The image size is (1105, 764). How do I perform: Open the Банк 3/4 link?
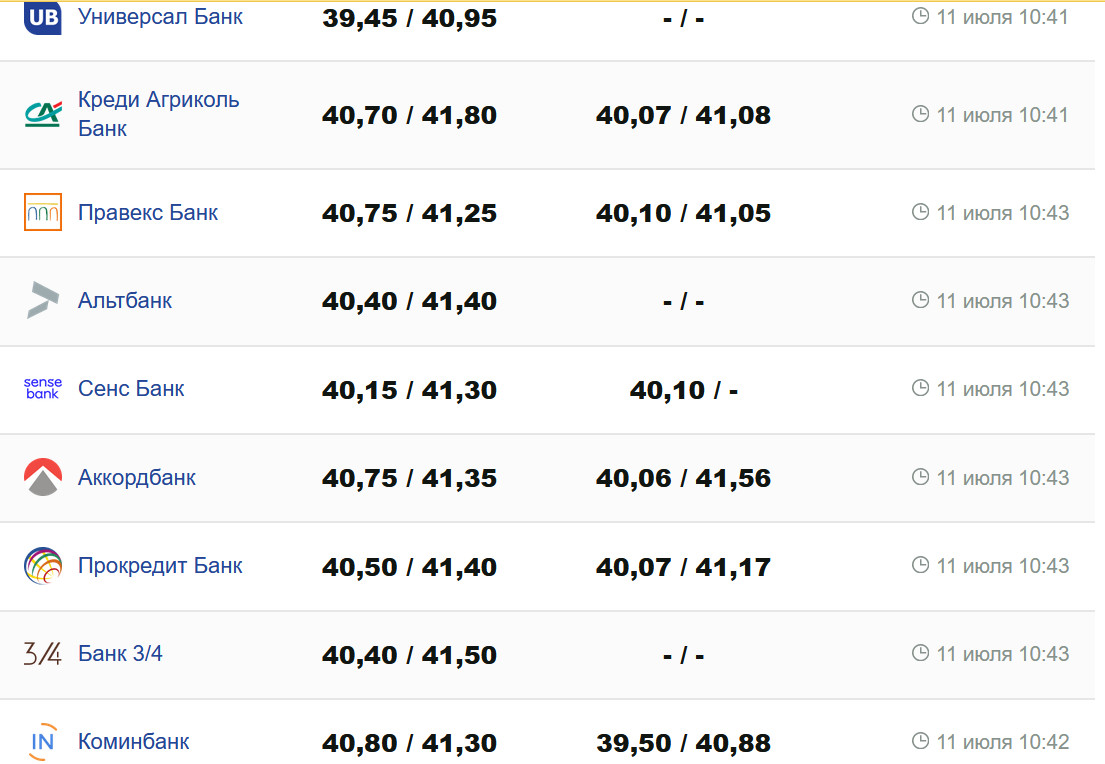(x=120, y=654)
